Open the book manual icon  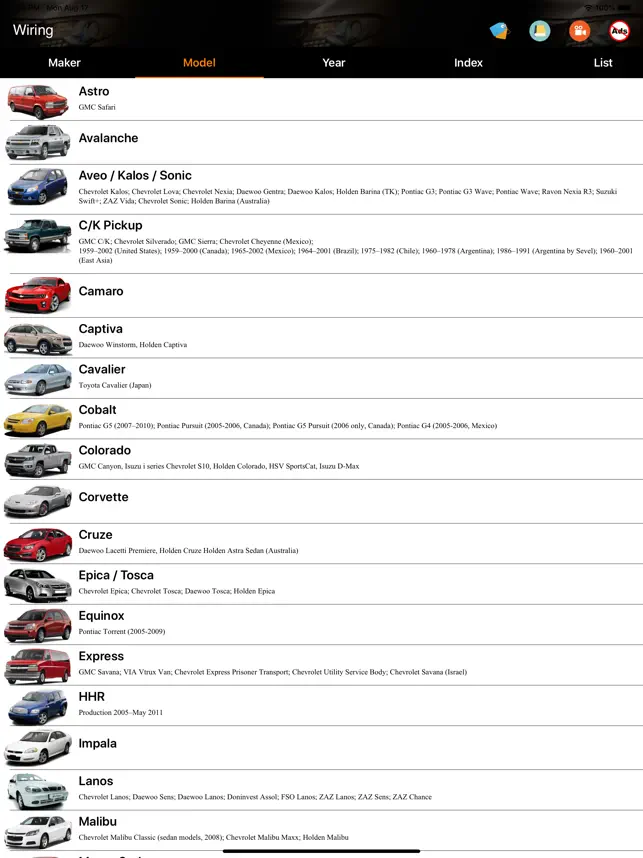tap(540, 31)
